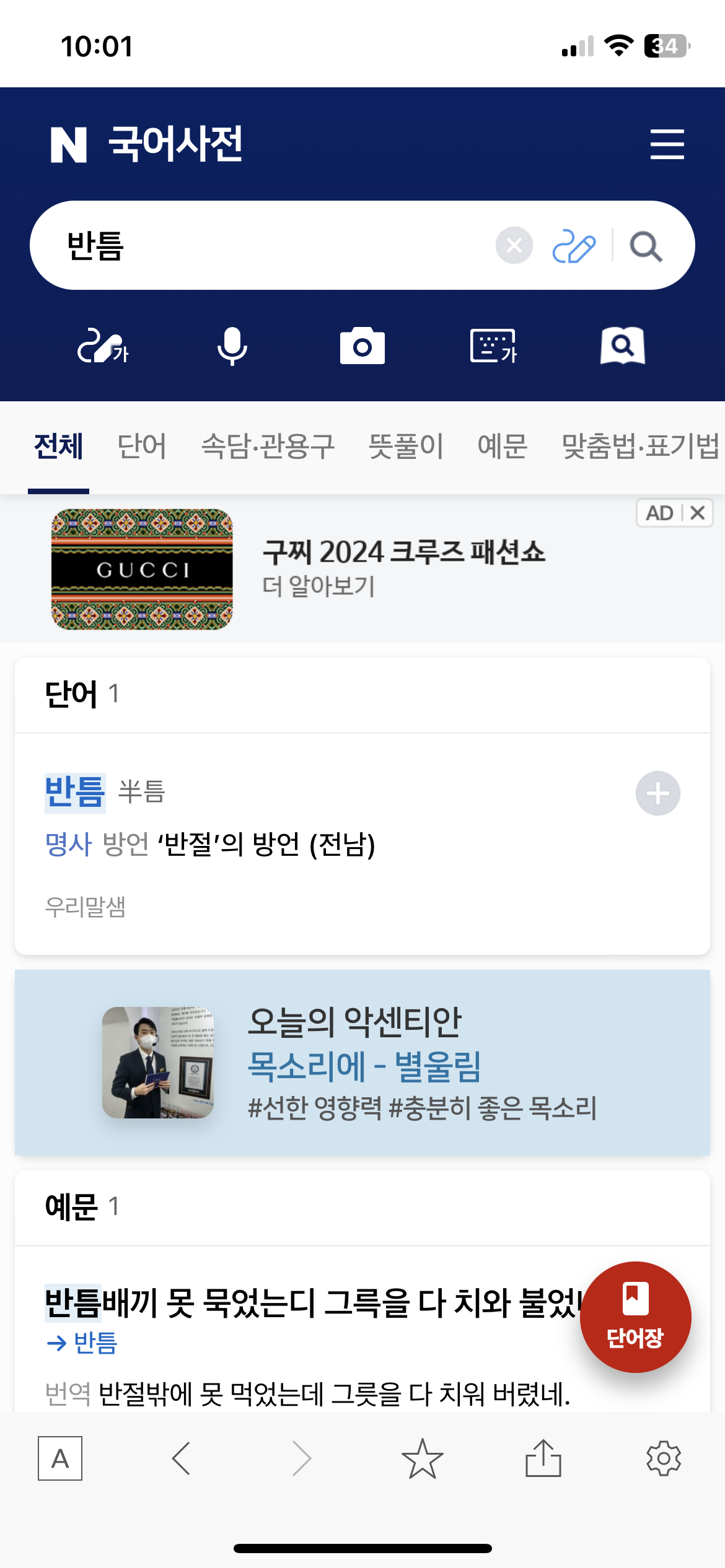Open handwriting input in search bar
Screen dimensions: 725x1568
pyautogui.click(x=573, y=246)
